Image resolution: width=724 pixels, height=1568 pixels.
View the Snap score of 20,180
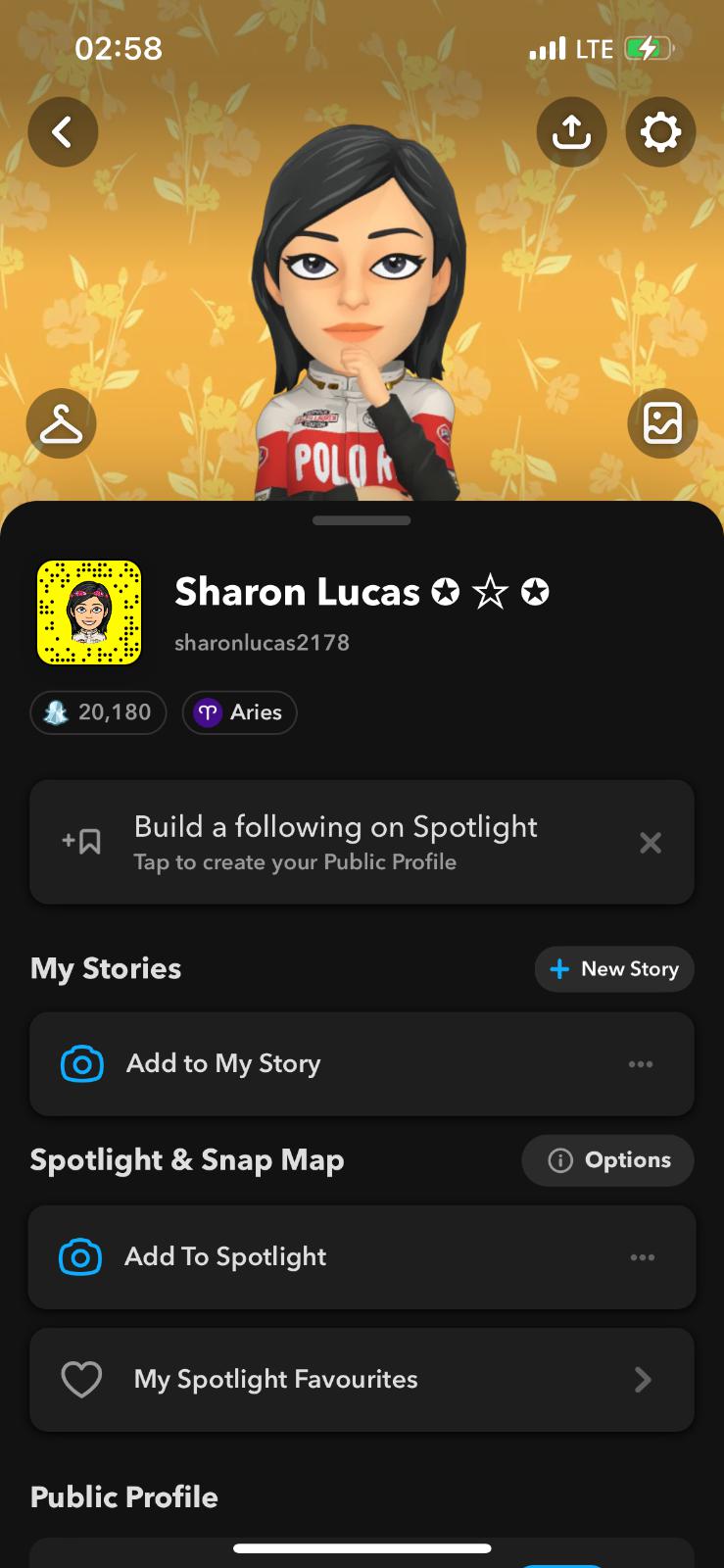click(x=98, y=712)
